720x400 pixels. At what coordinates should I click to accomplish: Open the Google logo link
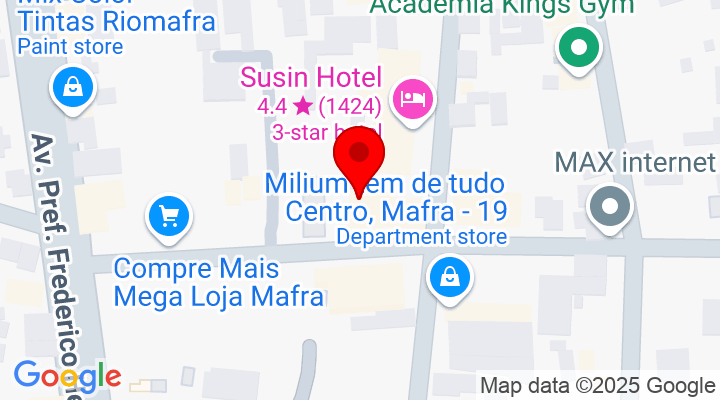pos(67,376)
